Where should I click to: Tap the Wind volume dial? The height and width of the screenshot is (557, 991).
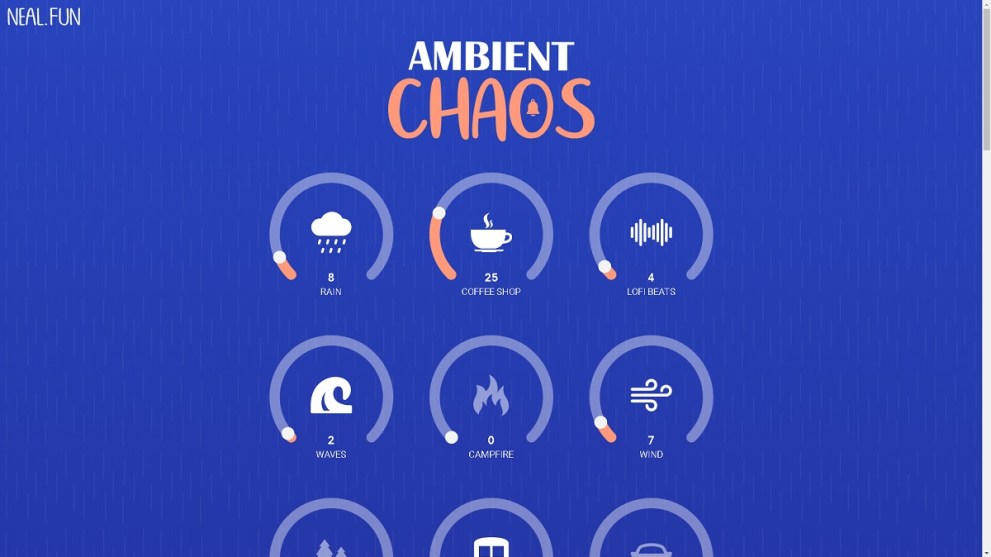click(x=651, y=396)
